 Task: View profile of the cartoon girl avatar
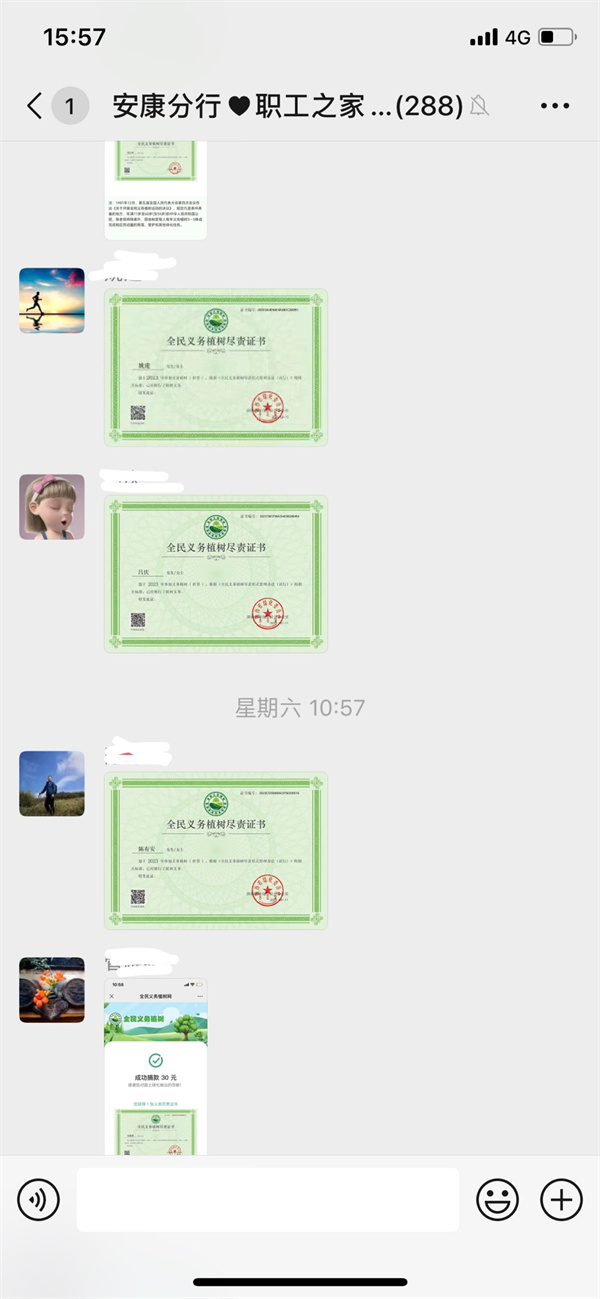coord(52,507)
